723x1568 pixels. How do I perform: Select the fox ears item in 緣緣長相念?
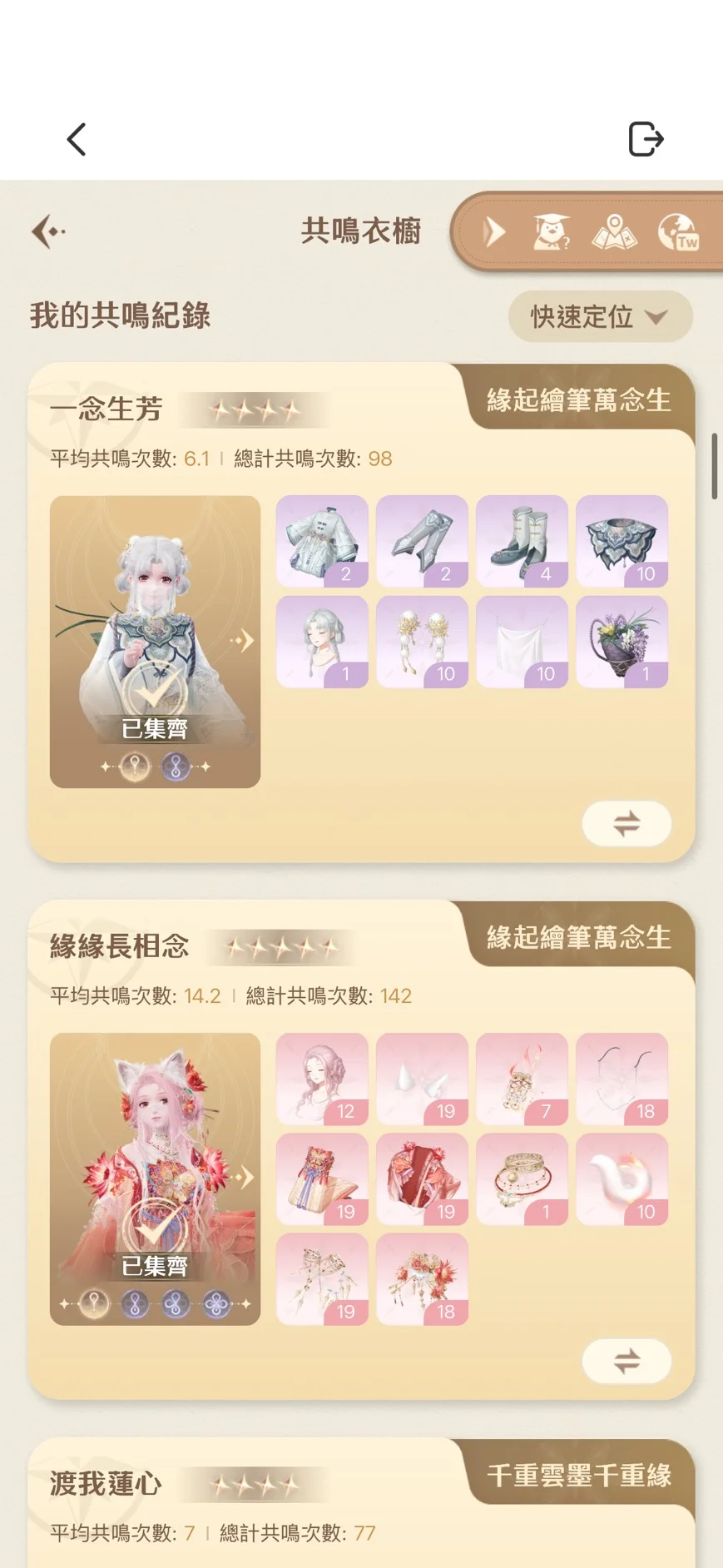(422, 1079)
